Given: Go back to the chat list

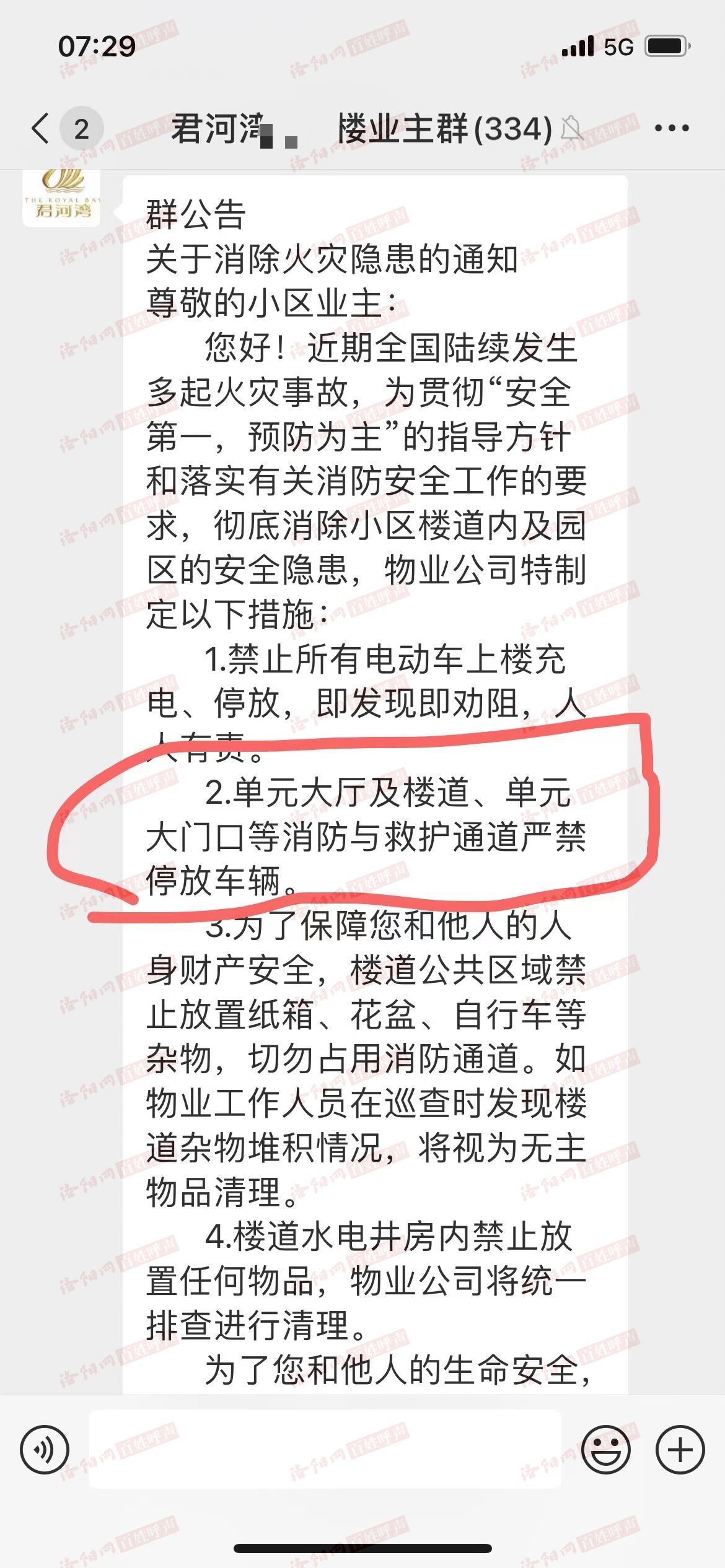Looking at the screenshot, I should [41, 129].
